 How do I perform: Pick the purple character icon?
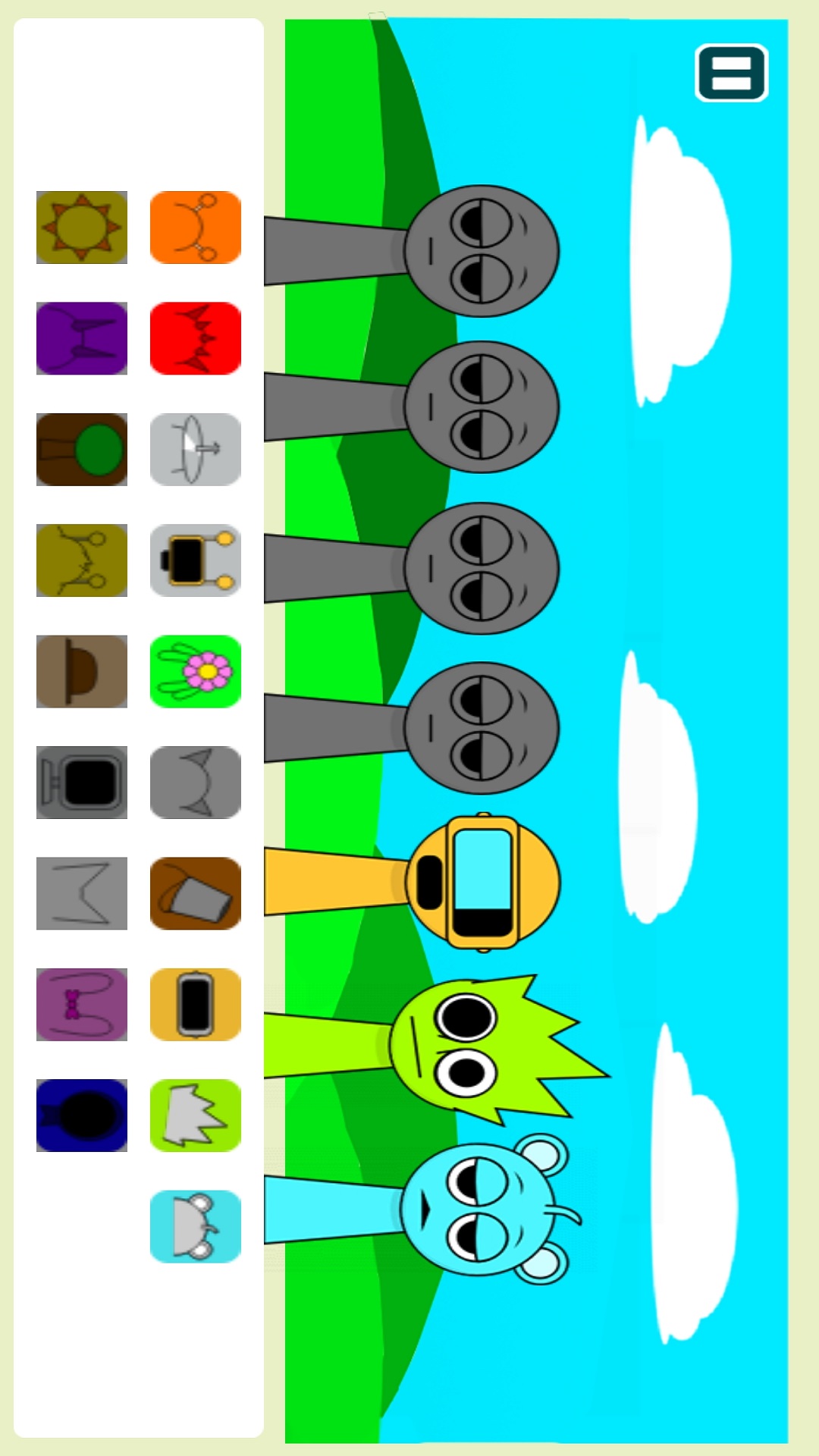82,338
